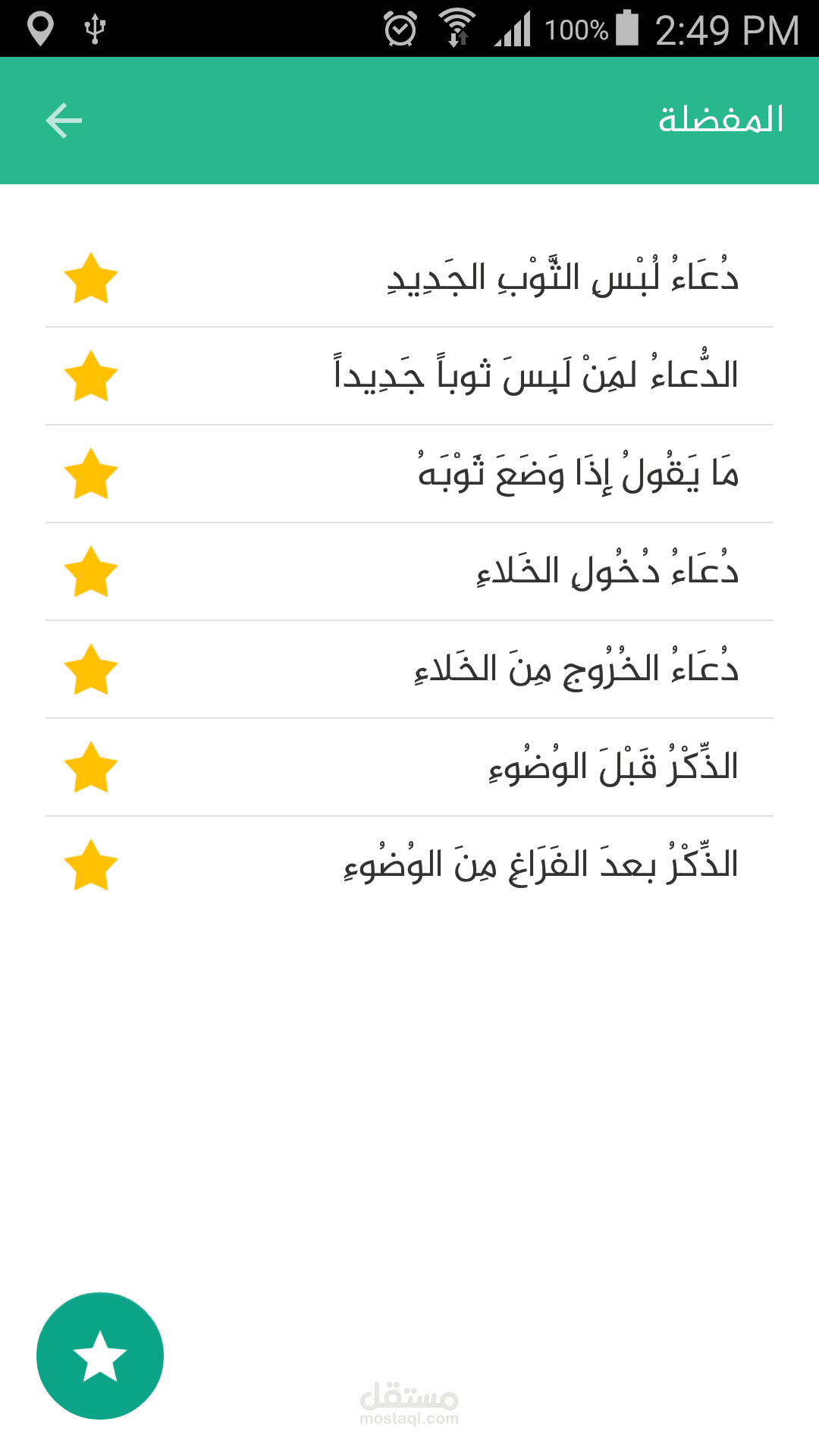
Task: Open دُعَاءُ لُبْسِ الثَّوْبِ الجَدِيدِ entry
Action: [x=561, y=278]
